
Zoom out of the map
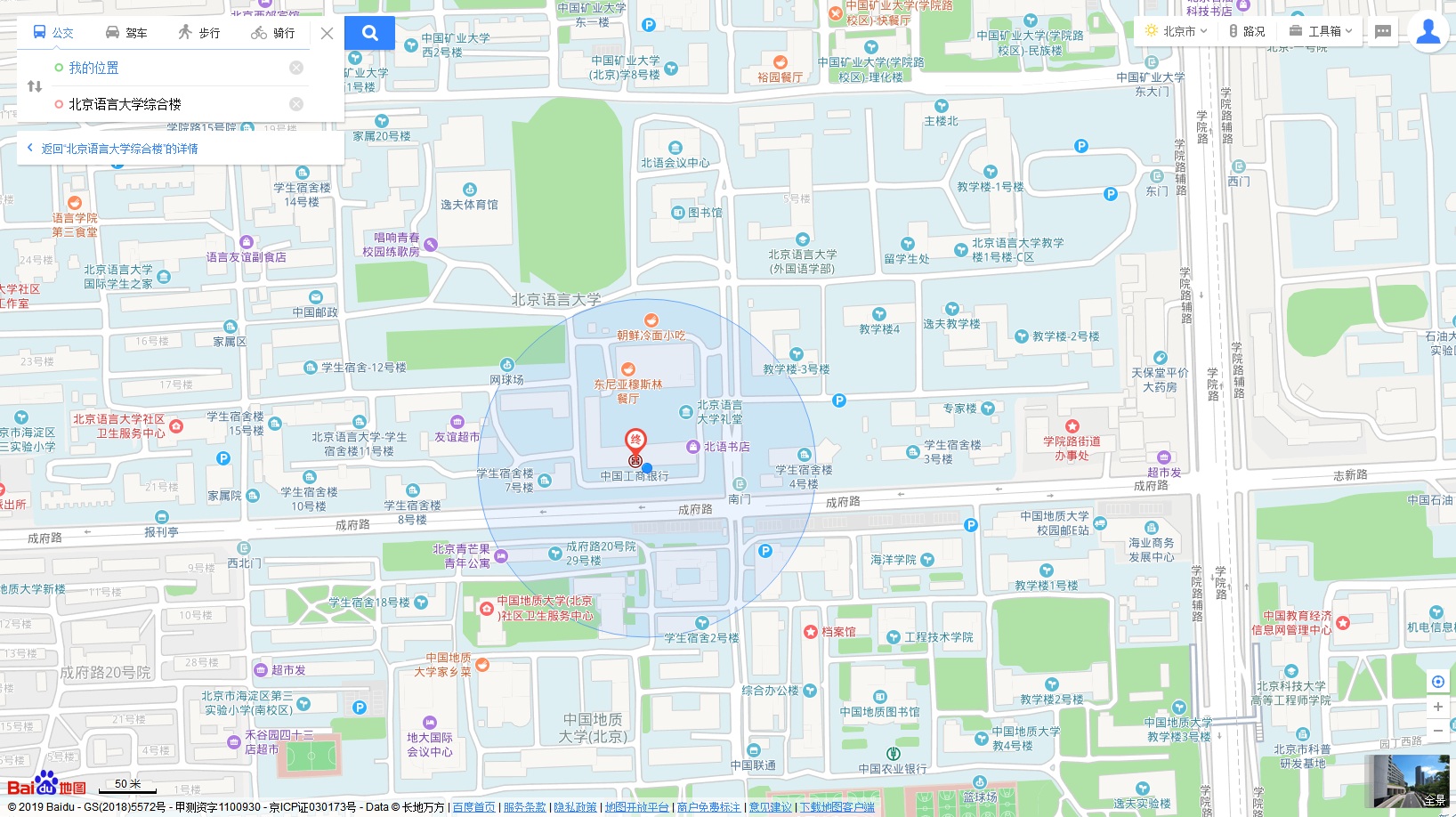pyautogui.click(x=1437, y=730)
